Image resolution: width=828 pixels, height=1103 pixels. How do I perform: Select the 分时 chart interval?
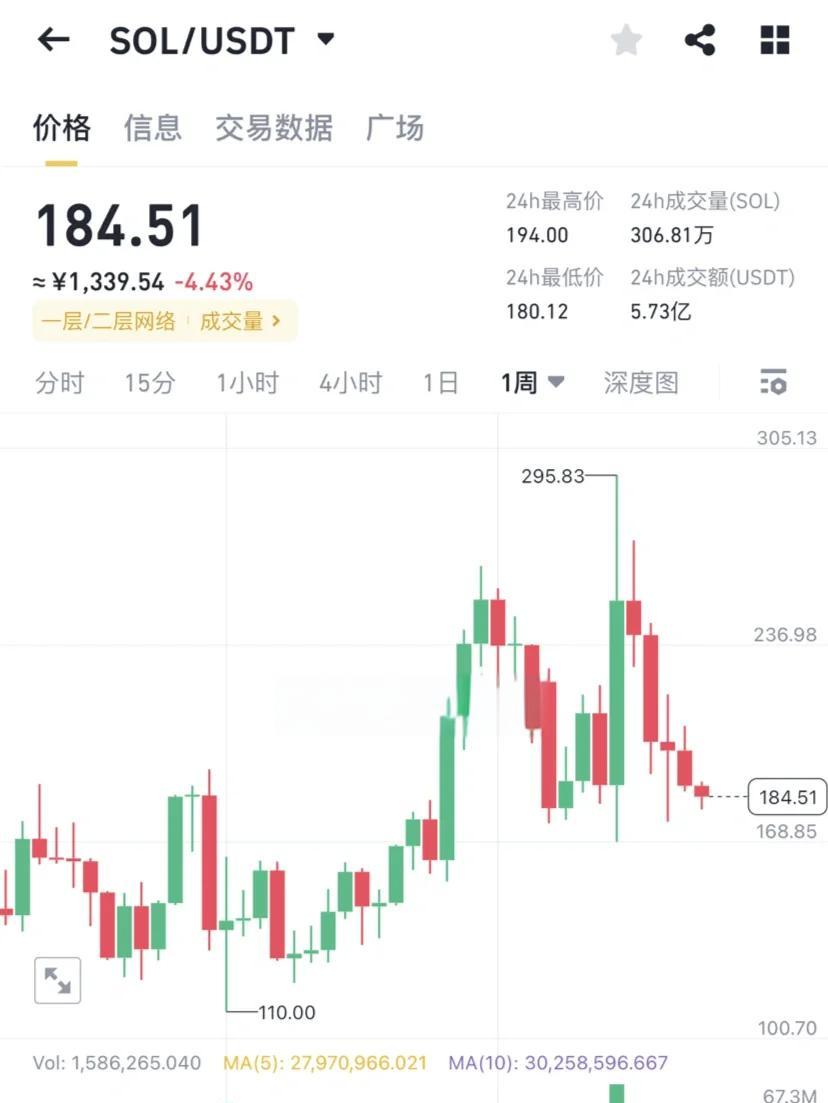pyautogui.click(x=60, y=382)
